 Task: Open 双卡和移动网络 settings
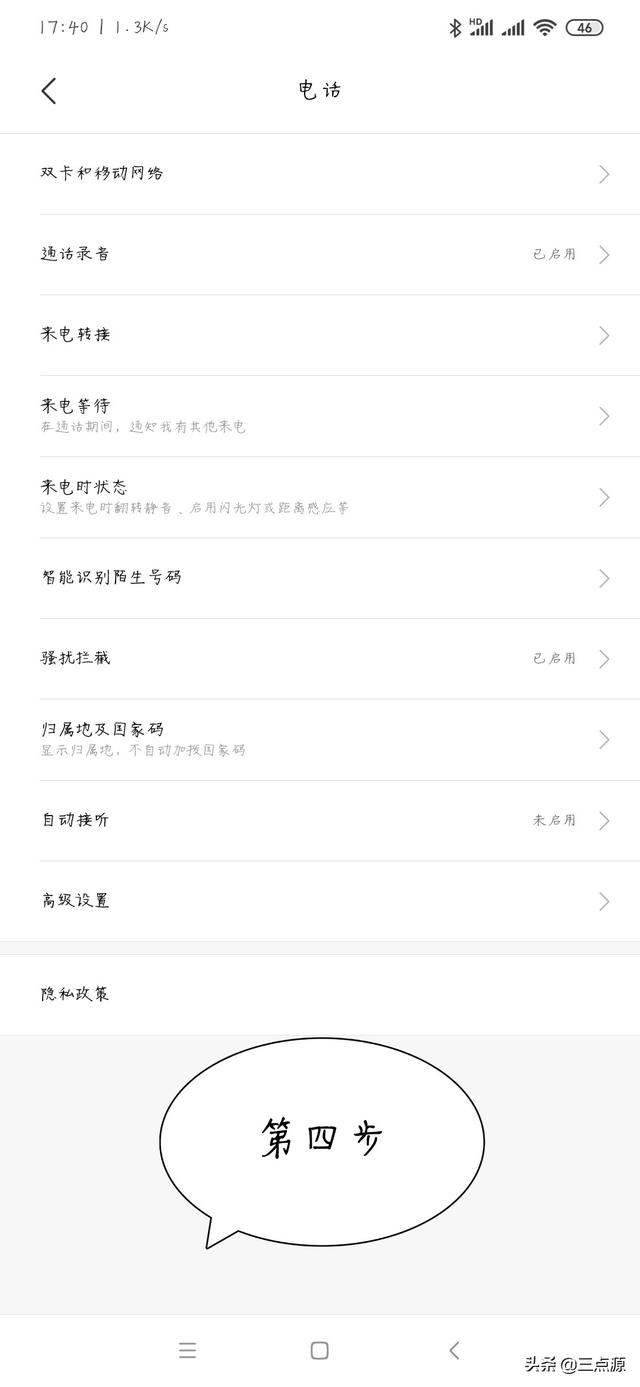[x=320, y=174]
